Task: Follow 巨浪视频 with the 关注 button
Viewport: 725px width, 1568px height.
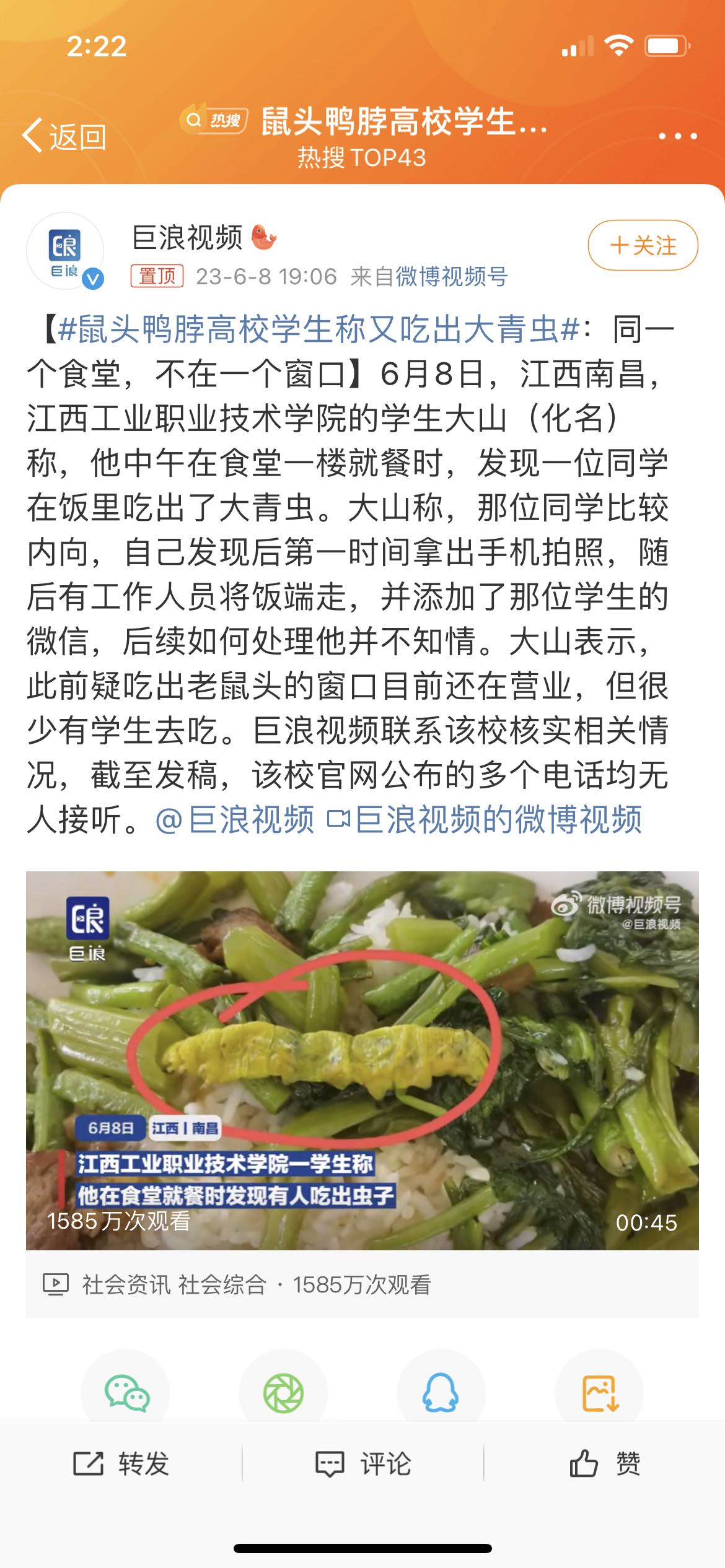Action: pos(643,246)
